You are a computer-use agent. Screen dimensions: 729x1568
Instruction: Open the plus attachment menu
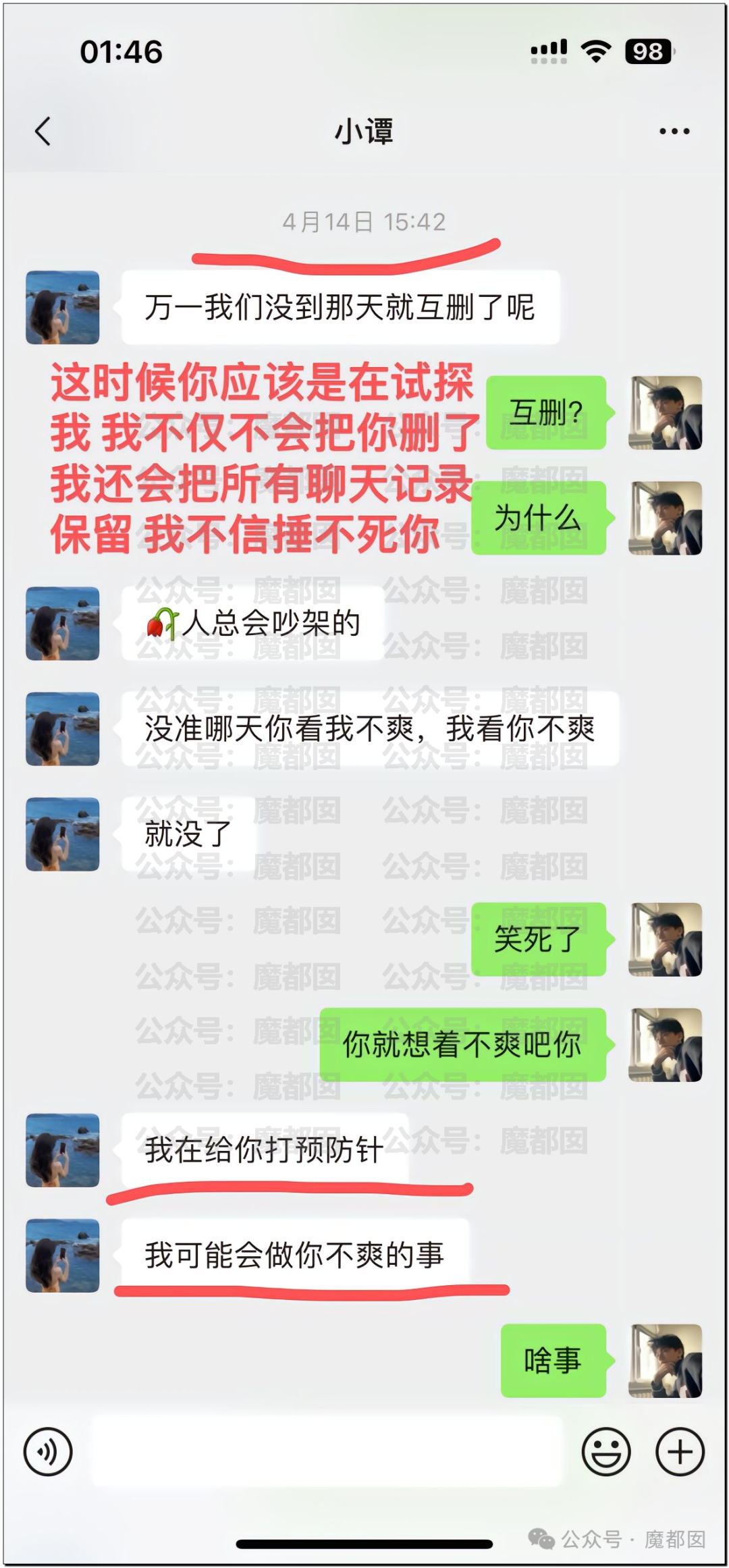coord(680,1451)
